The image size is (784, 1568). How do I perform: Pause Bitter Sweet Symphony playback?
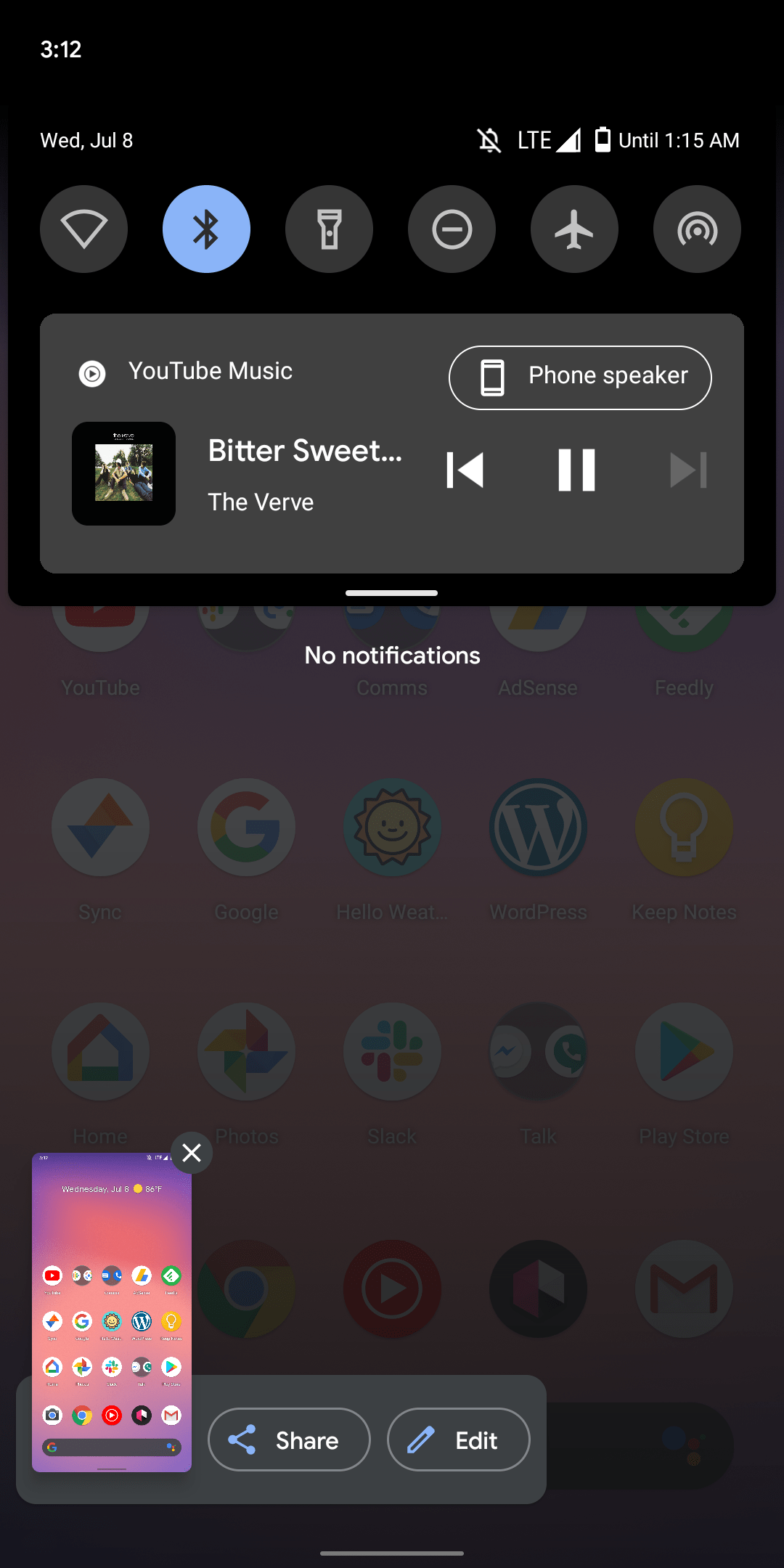576,470
